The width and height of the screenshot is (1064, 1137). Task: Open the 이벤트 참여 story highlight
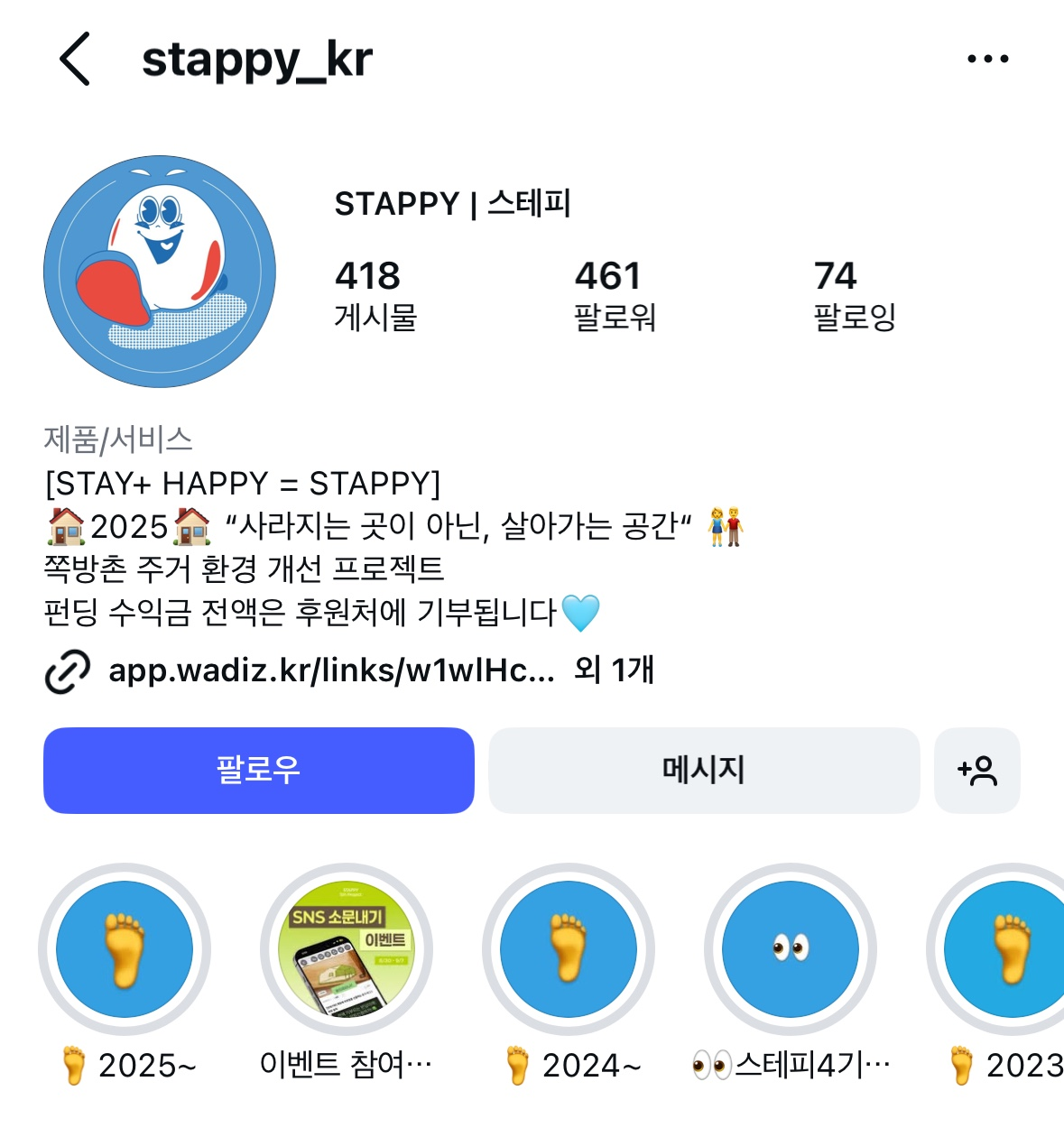coord(347,949)
